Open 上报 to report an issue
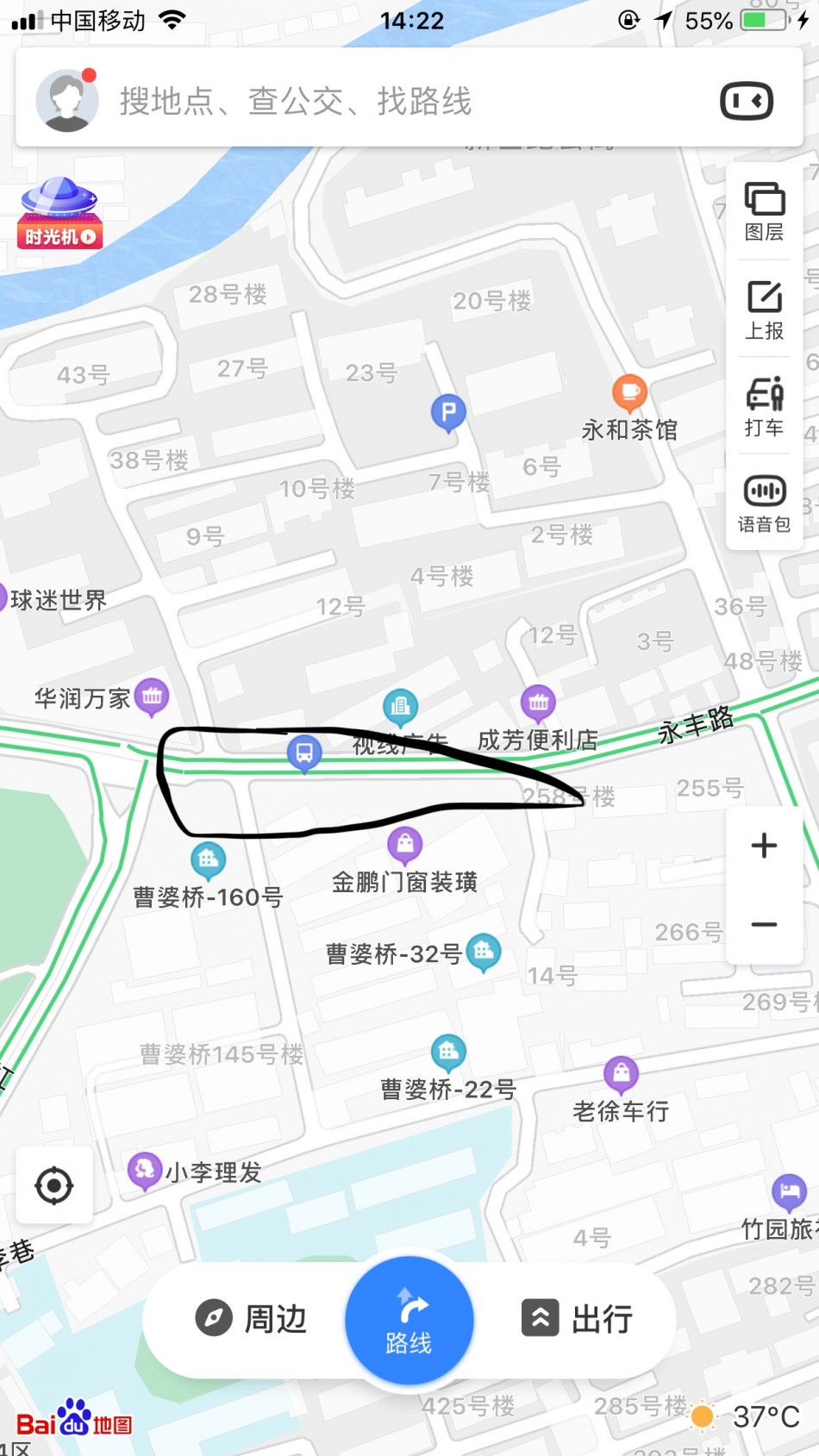This screenshot has height=1456, width=819. pyautogui.click(x=764, y=309)
